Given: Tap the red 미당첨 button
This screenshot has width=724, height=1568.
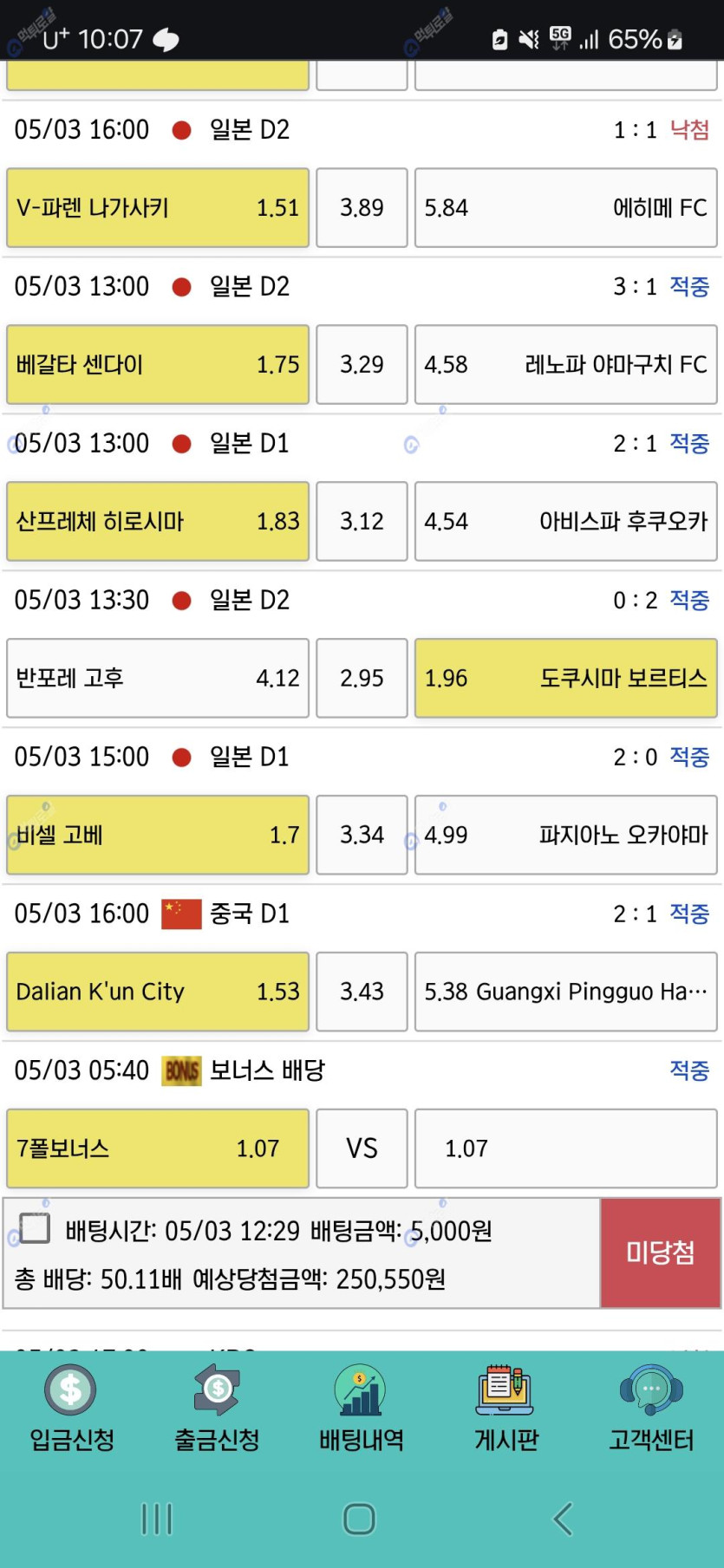Looking at the screenshot, I should [661, 1252].
